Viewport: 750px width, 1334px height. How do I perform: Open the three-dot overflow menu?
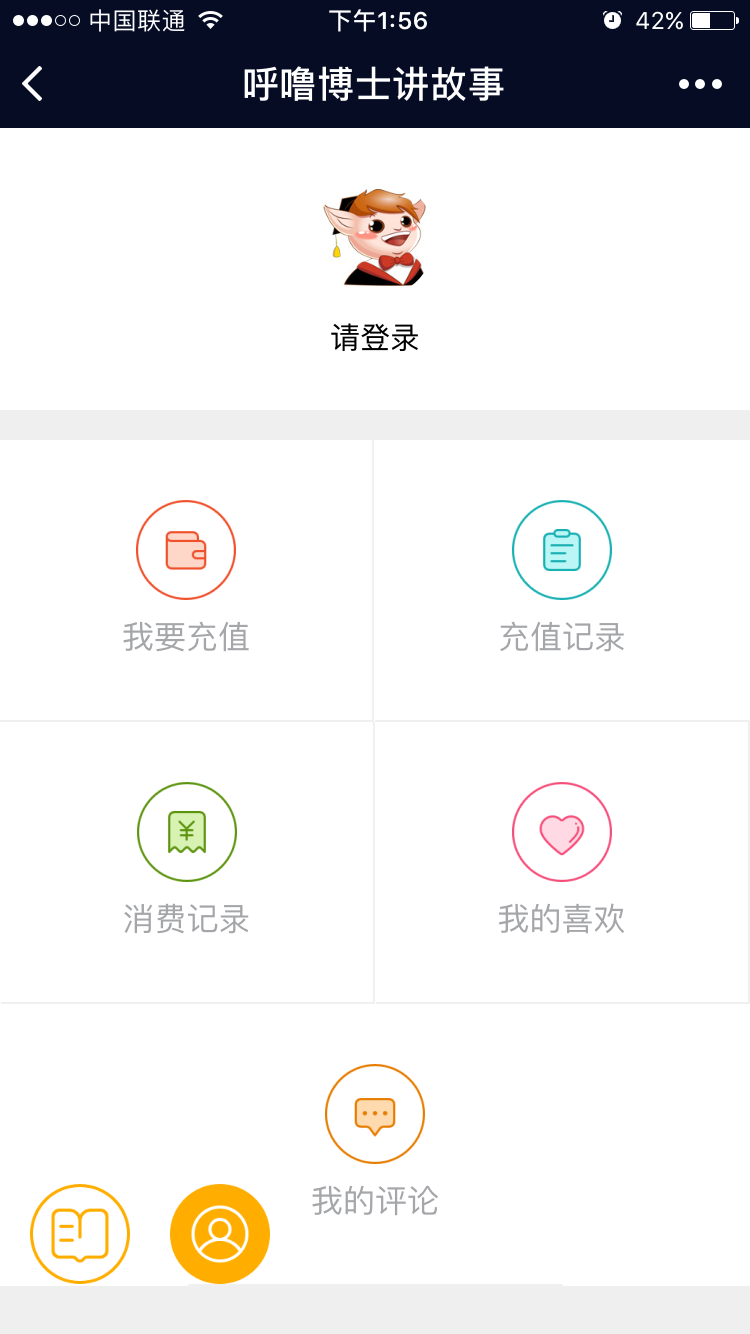(700, 84)
